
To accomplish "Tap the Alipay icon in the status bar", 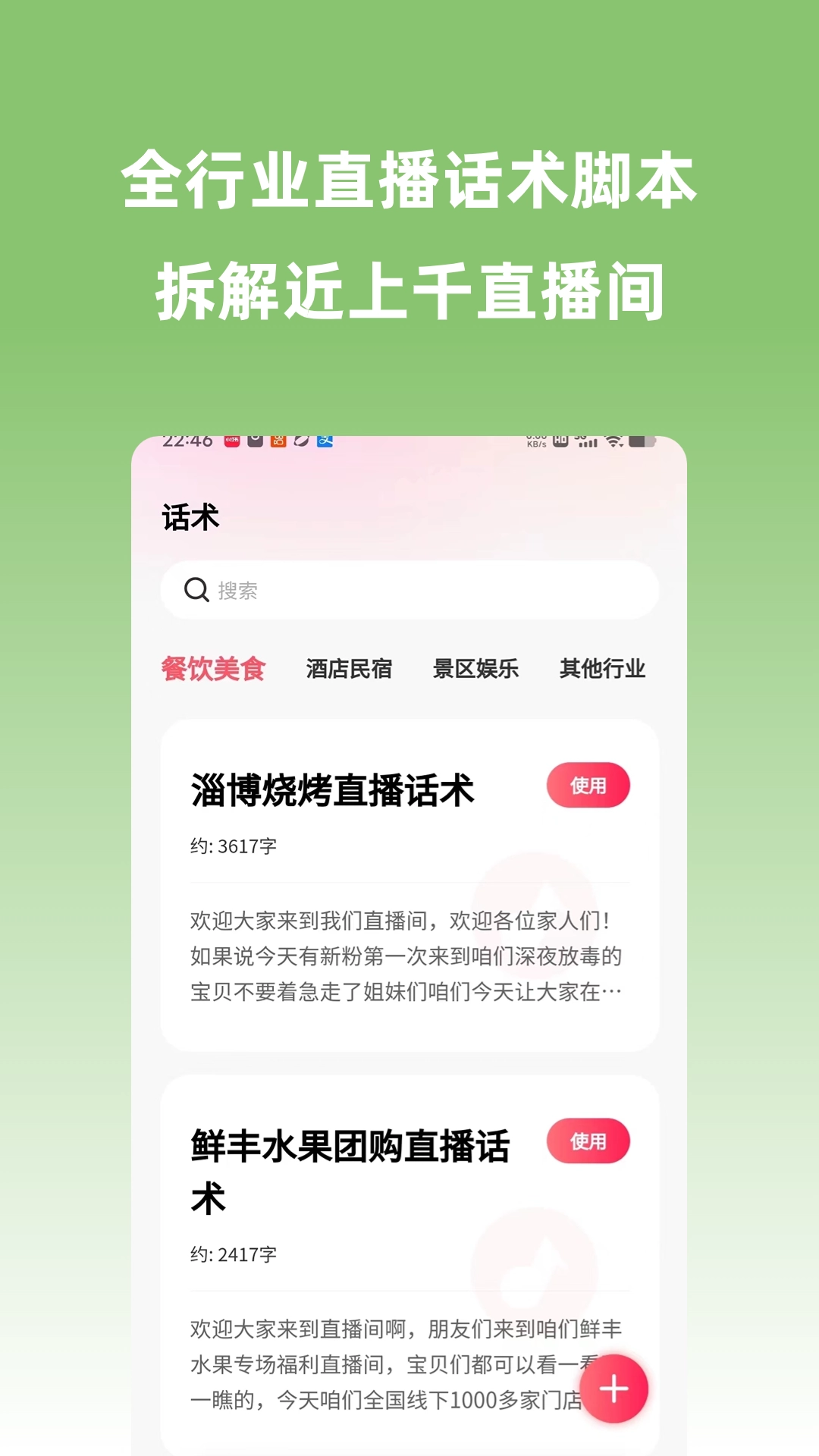I will (x=325, y=442).
